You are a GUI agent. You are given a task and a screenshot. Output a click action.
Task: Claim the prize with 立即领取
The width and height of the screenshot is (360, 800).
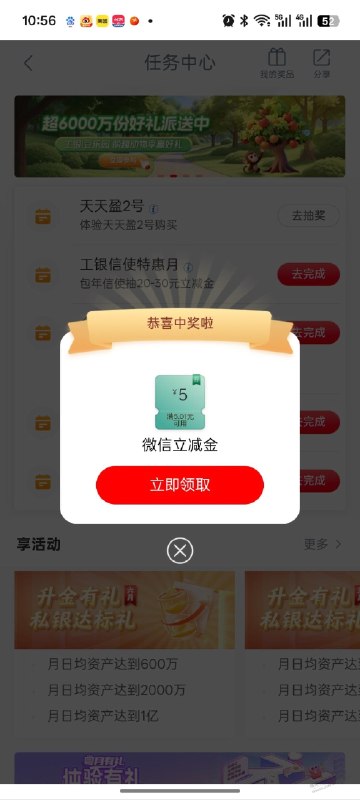[x=179, y=485]
